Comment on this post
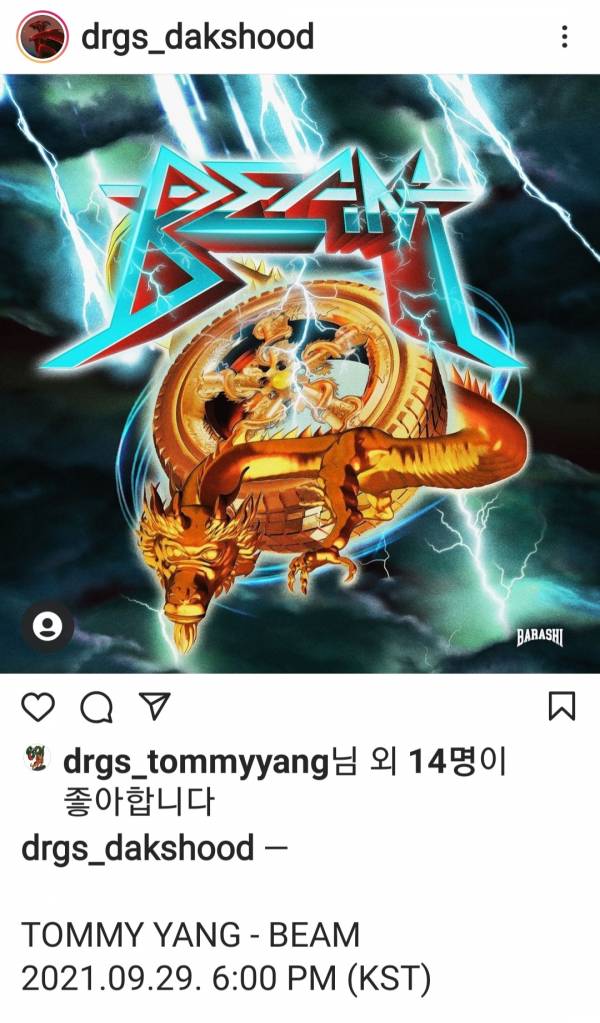The height and width of the screenshot is (1023, 600). (x=96, y=708)
